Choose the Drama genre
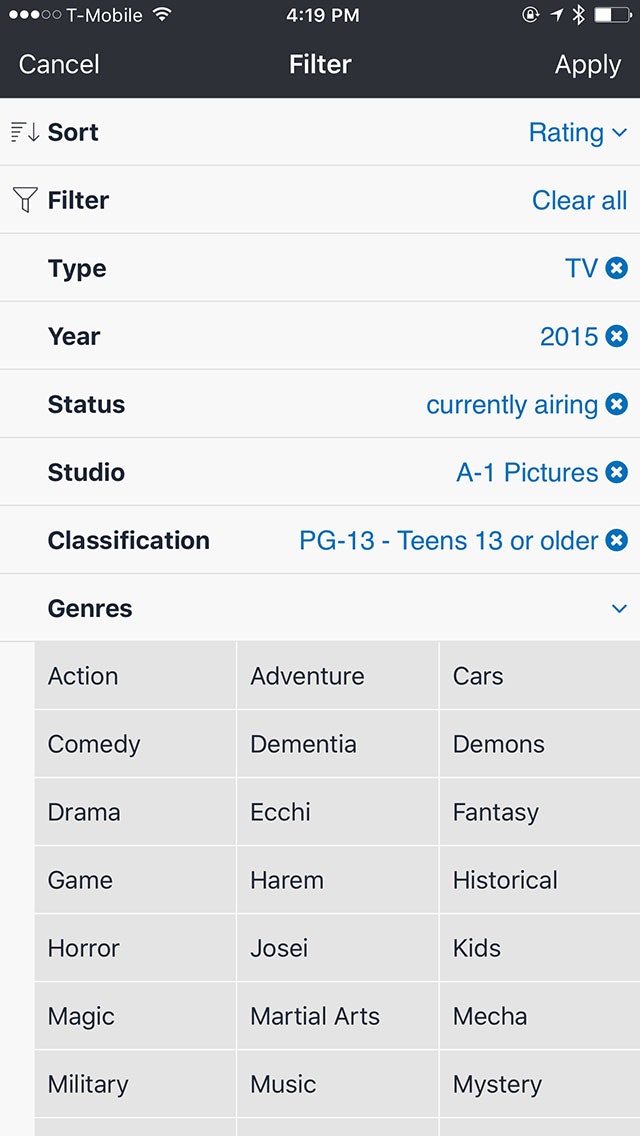Image resolution: width=640 pixels, height=1136 pixels. 135,812
